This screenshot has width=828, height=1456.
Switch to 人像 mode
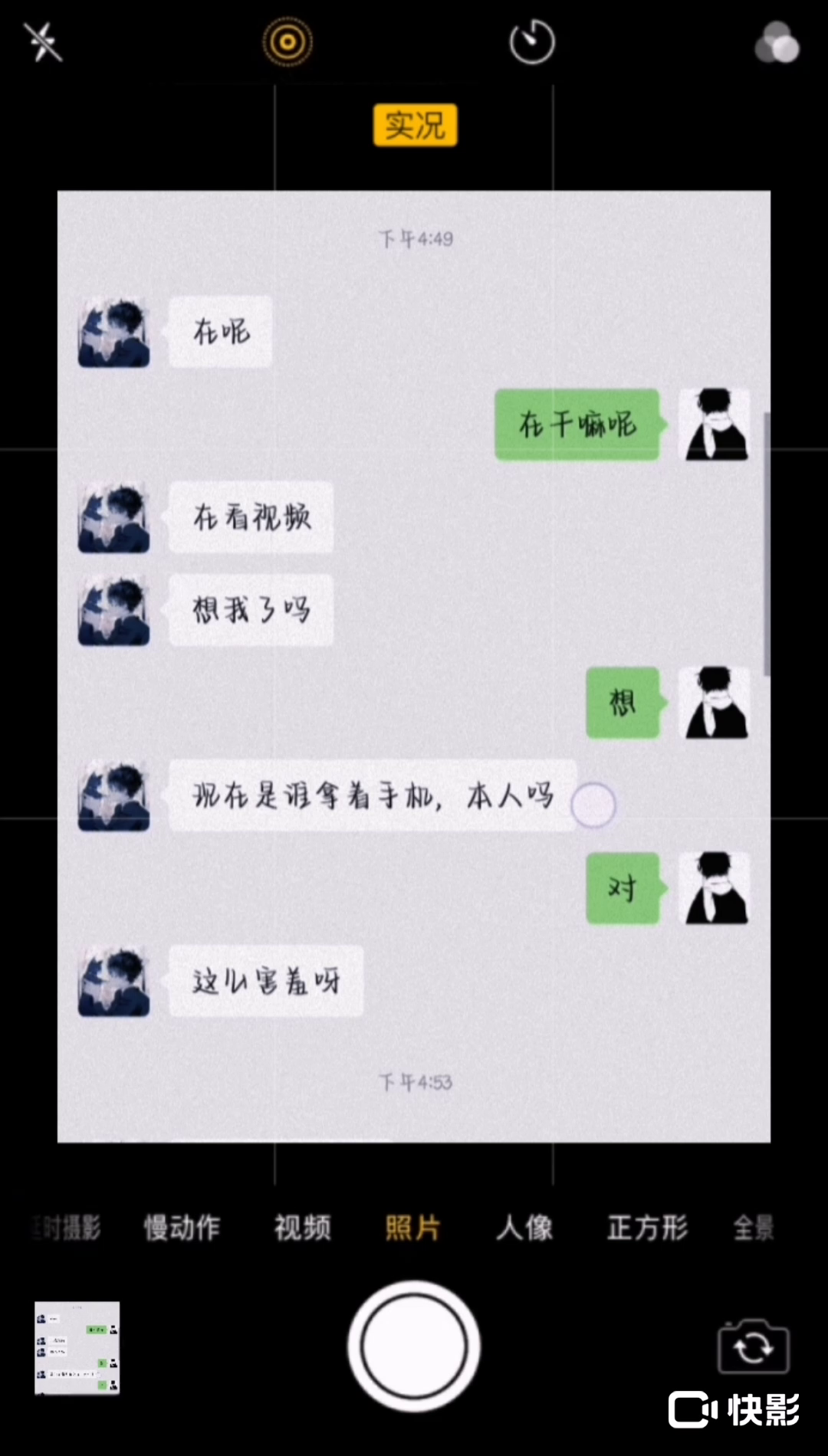point(524,1228)
